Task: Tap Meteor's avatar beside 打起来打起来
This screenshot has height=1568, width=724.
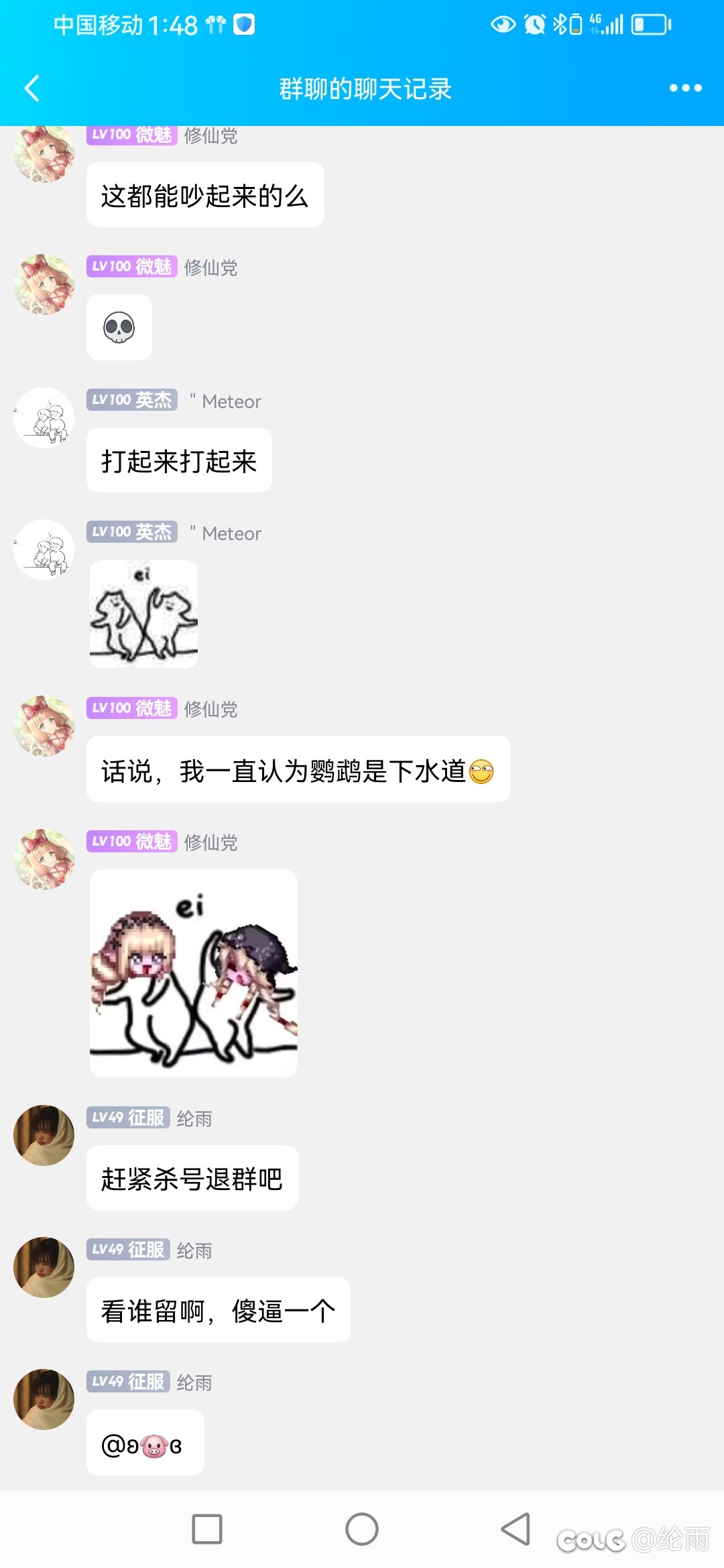Action: pos(44,418)
